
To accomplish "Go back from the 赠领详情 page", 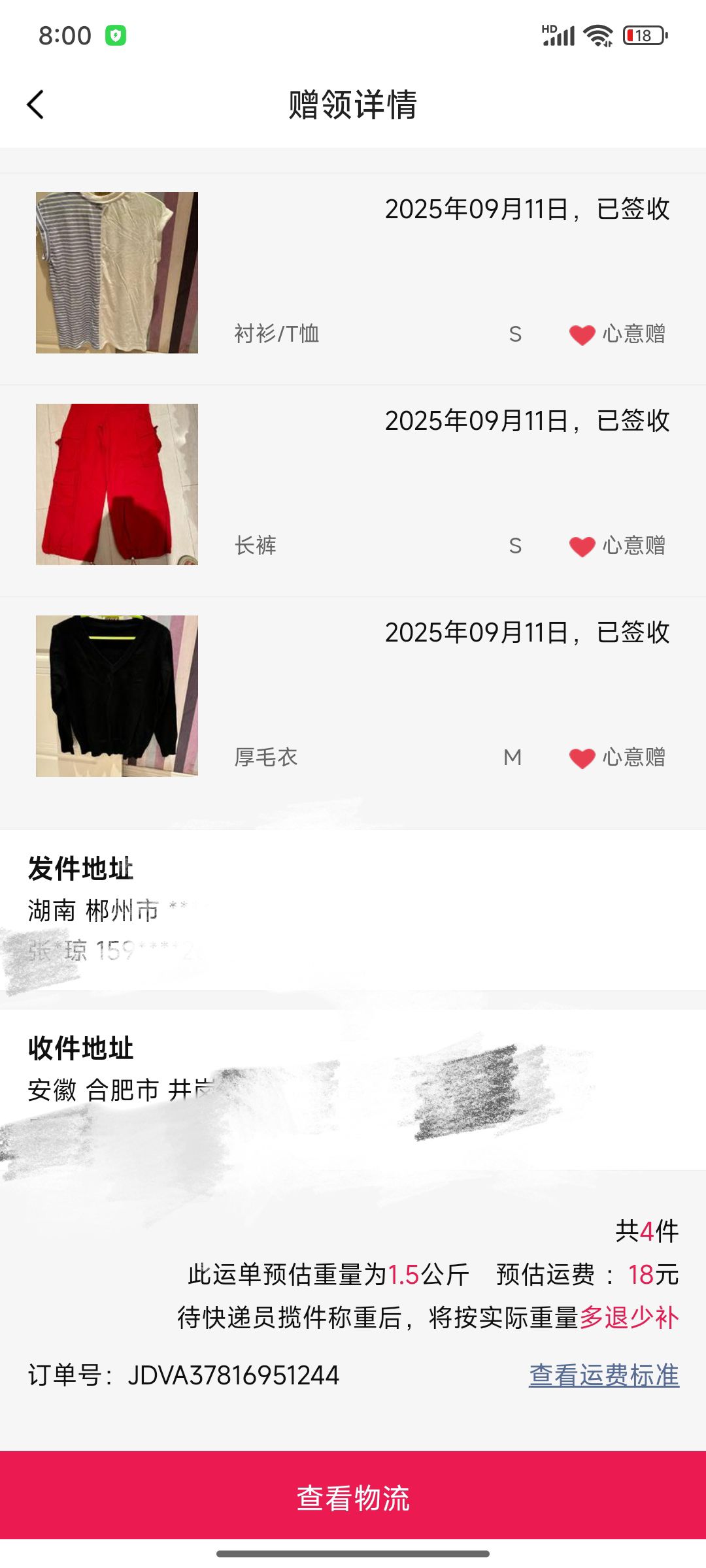I will (35, 105).
